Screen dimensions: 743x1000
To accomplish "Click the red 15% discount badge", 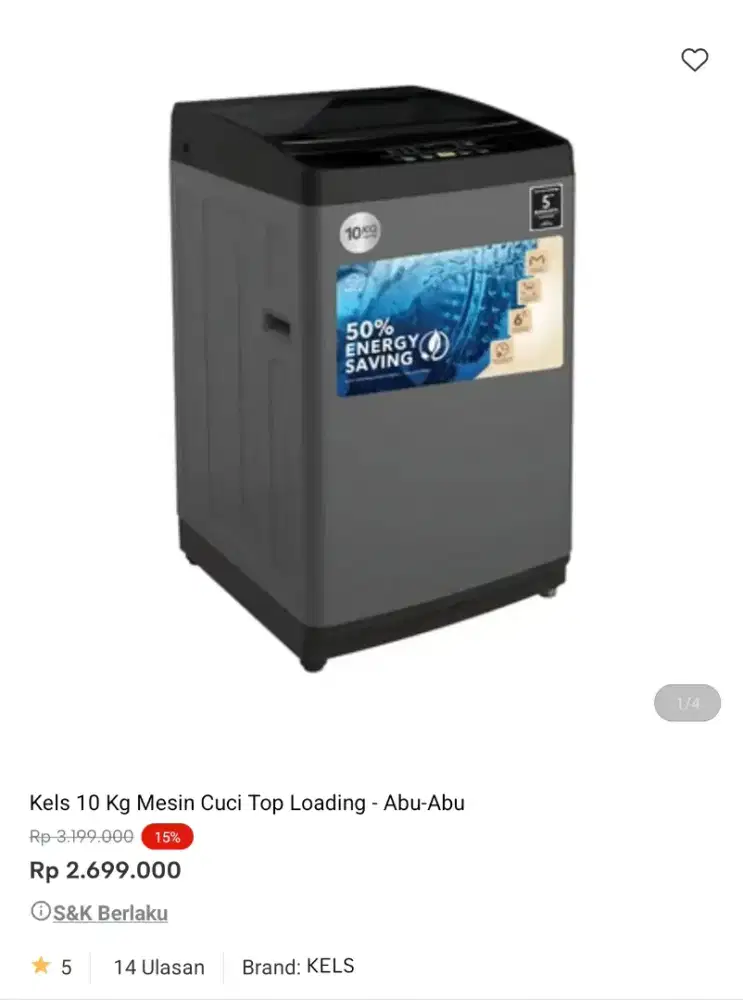I will [x=167, y=837].
